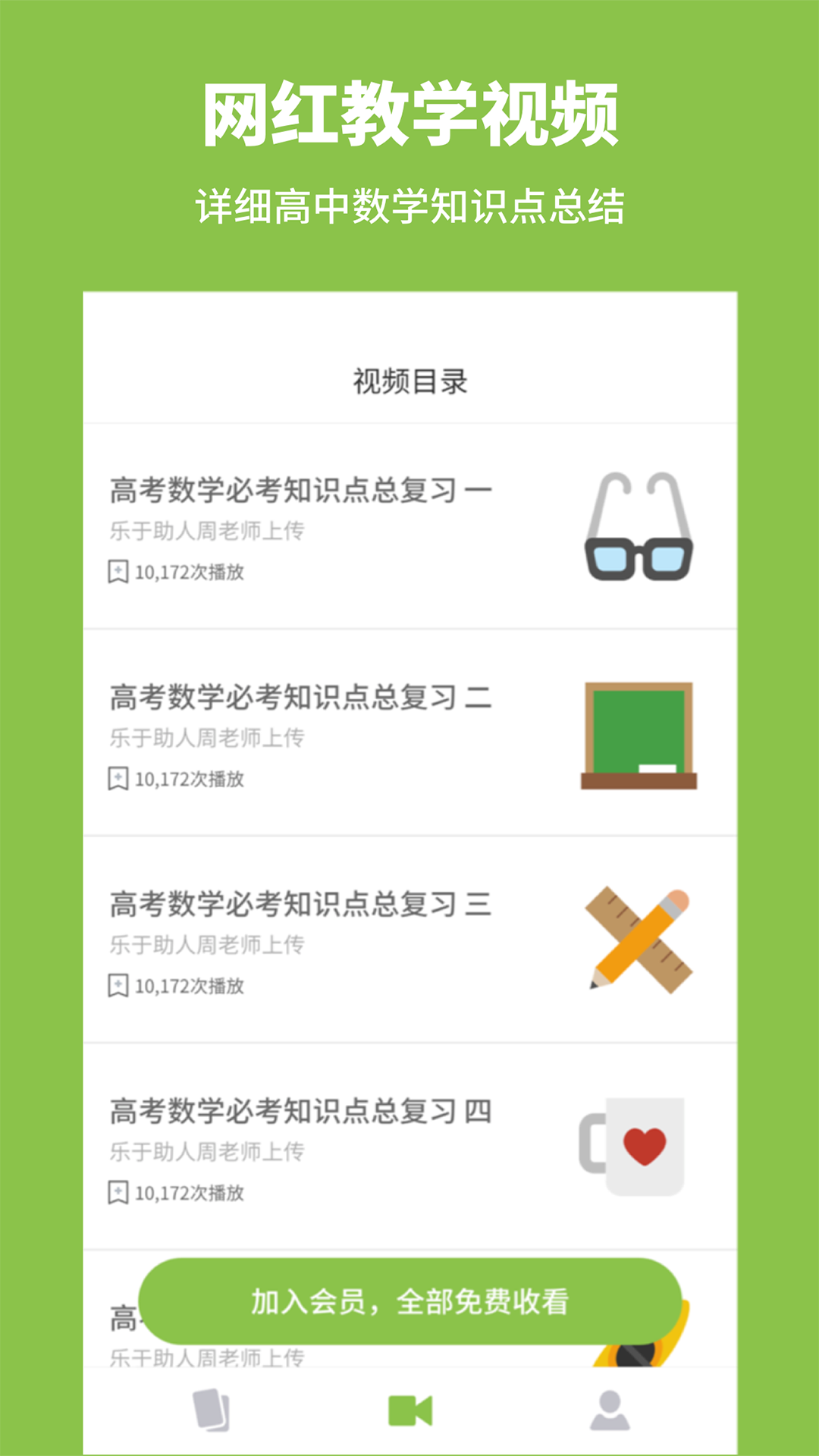Screen dimensions: 819x1456
Task: Click the ruler and pencil icon for lesson three
Action: [641, 939]
